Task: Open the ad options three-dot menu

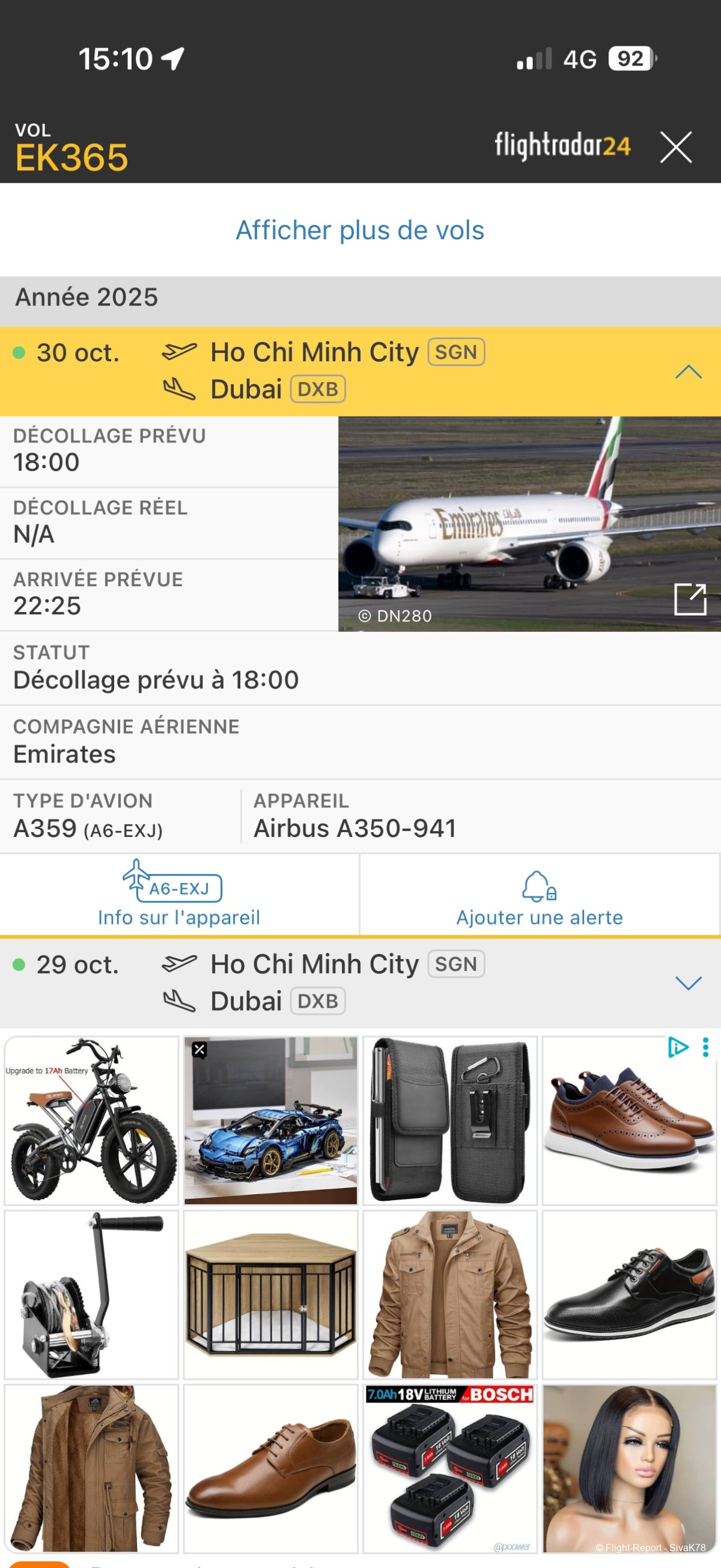Action: tap(705, 1047)
